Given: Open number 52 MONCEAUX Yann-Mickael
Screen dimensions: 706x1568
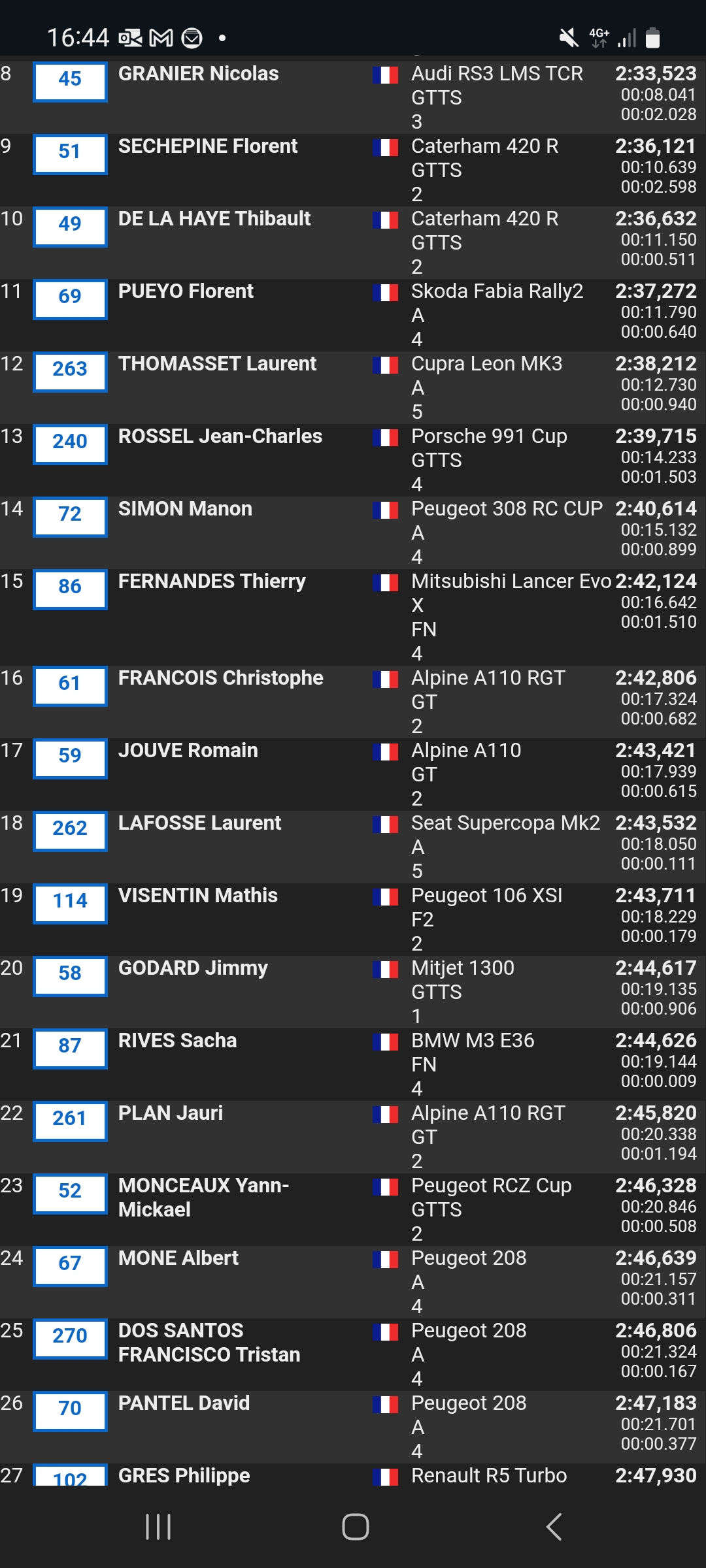Looking at the screenshot, I should point(70,1193).
